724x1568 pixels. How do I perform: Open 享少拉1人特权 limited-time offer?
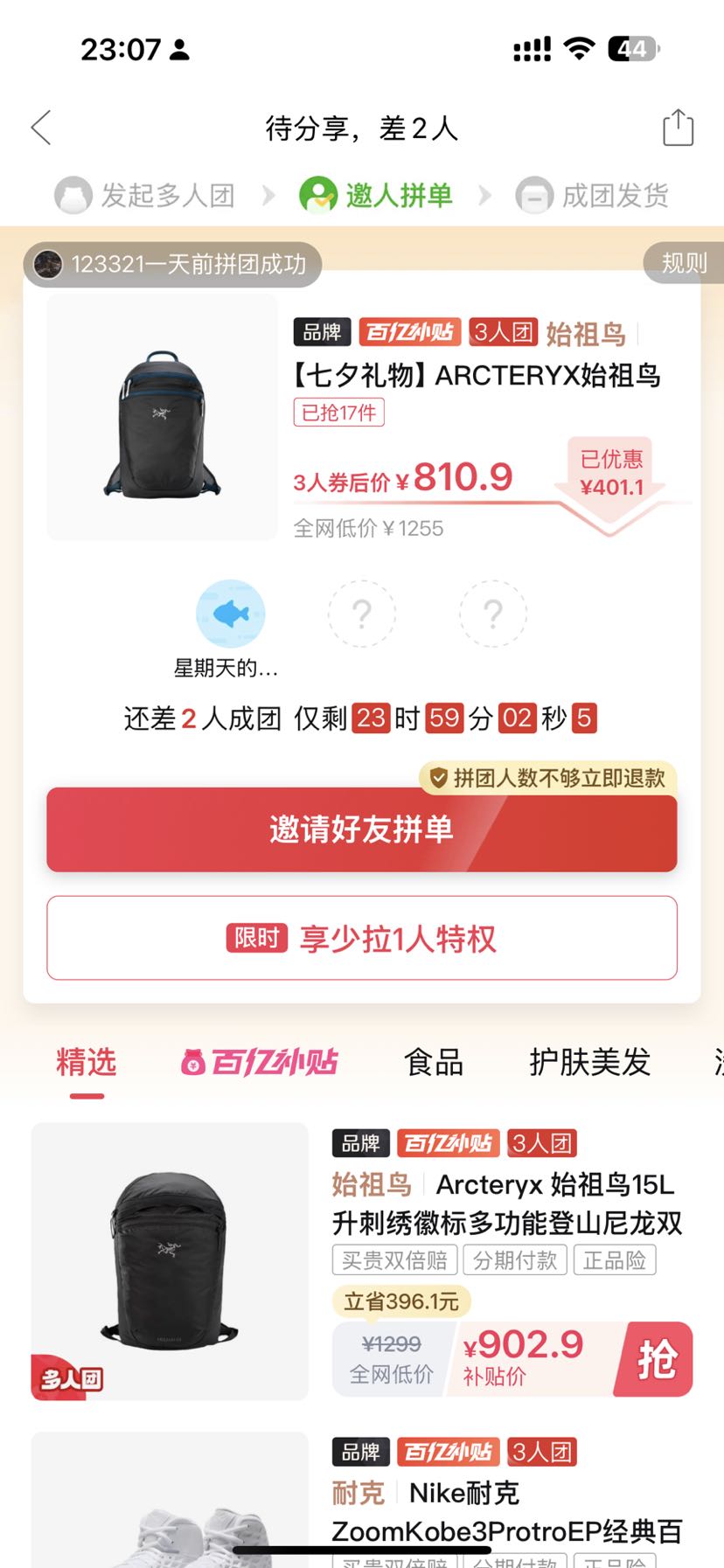pyautogui.click(x=362, y=938)
